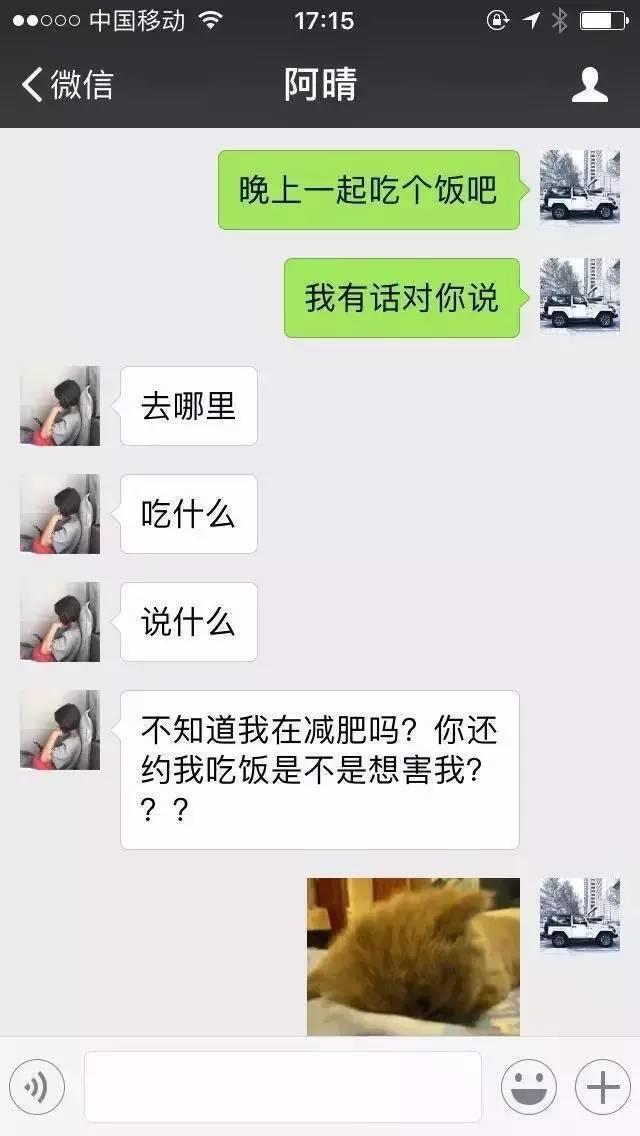The width and height of the screenshot is (640, 1136).
Task: Open the cat picture message
Action: point(413,956)
